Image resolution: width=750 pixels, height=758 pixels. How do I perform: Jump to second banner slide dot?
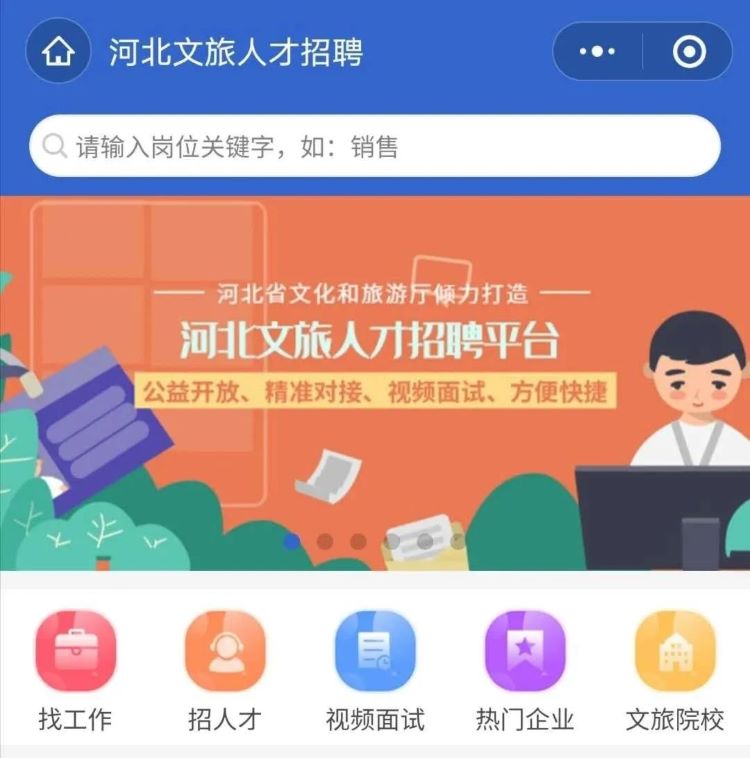(x=325, y=542)
